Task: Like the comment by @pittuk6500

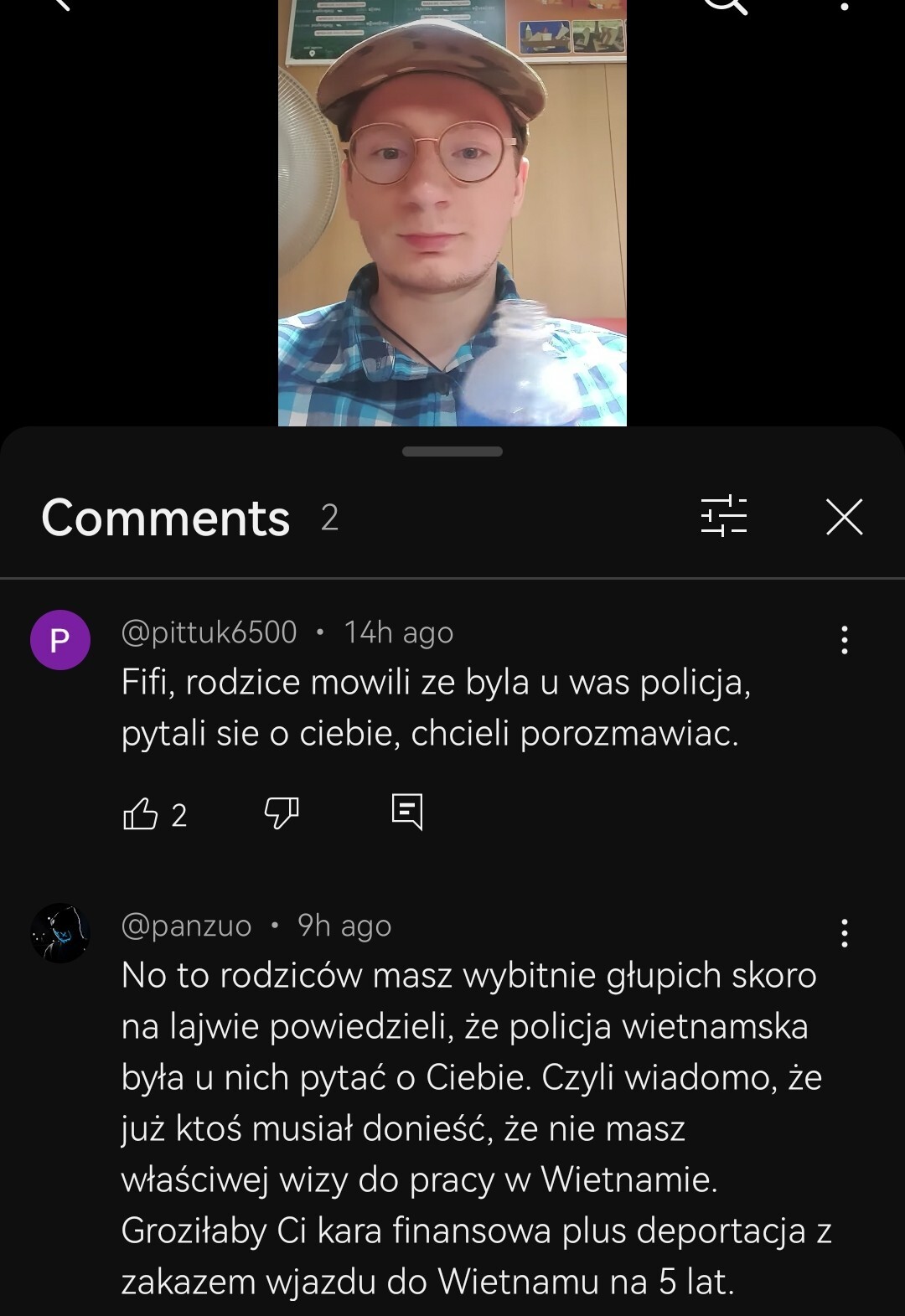Action: [141, 813]
